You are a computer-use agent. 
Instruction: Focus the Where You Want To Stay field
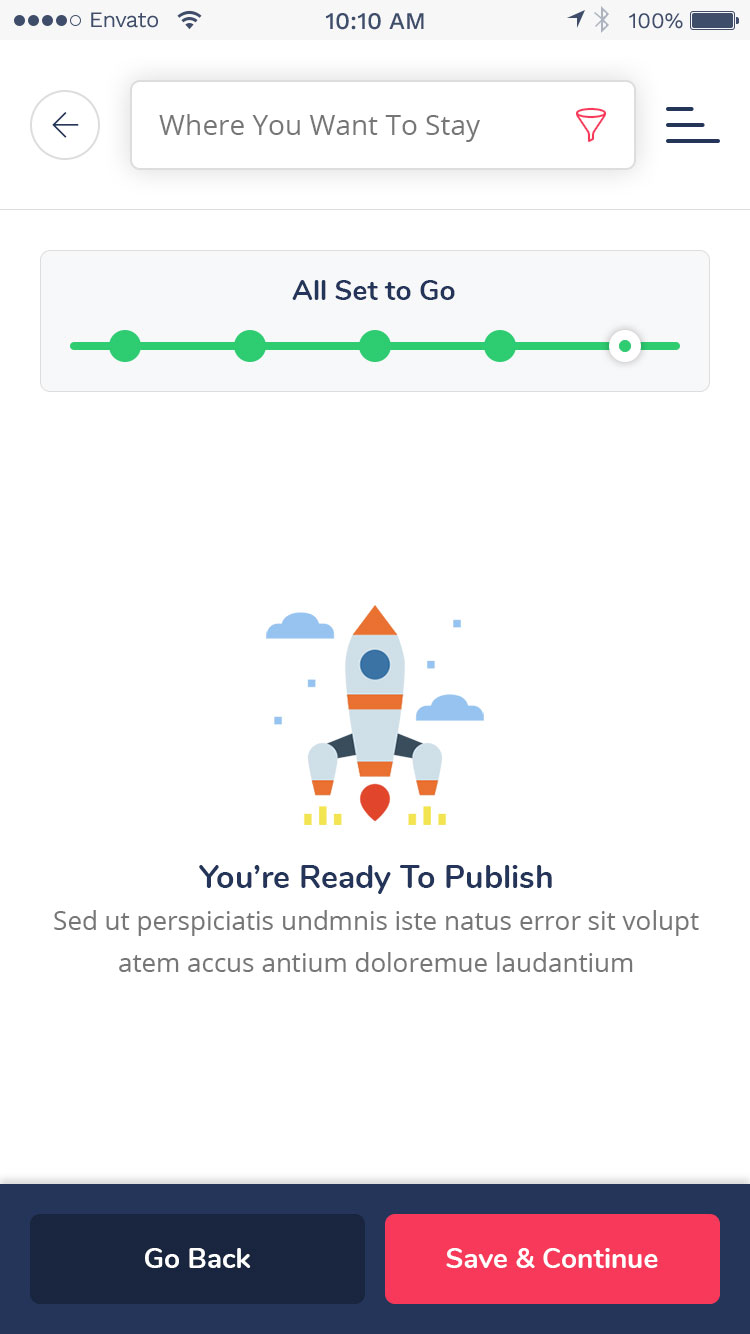pos(340,125)
